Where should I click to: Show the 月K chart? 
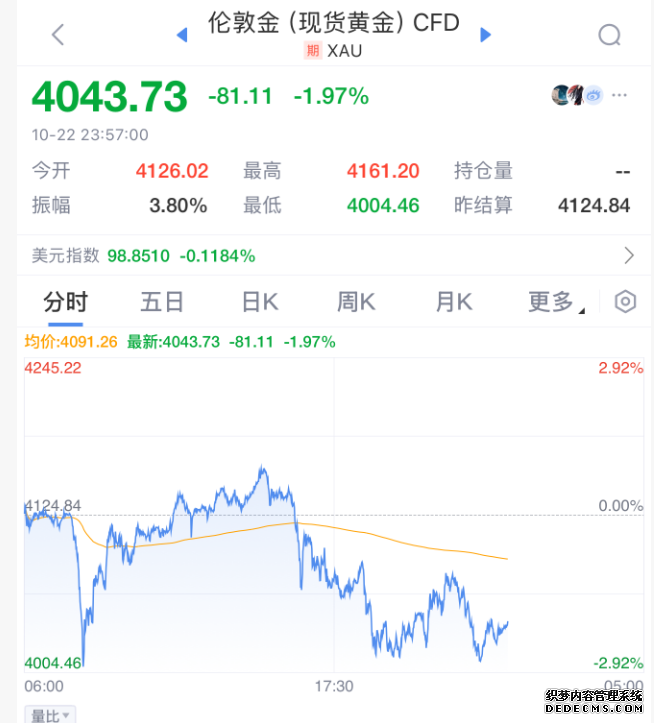click(453, 302)
